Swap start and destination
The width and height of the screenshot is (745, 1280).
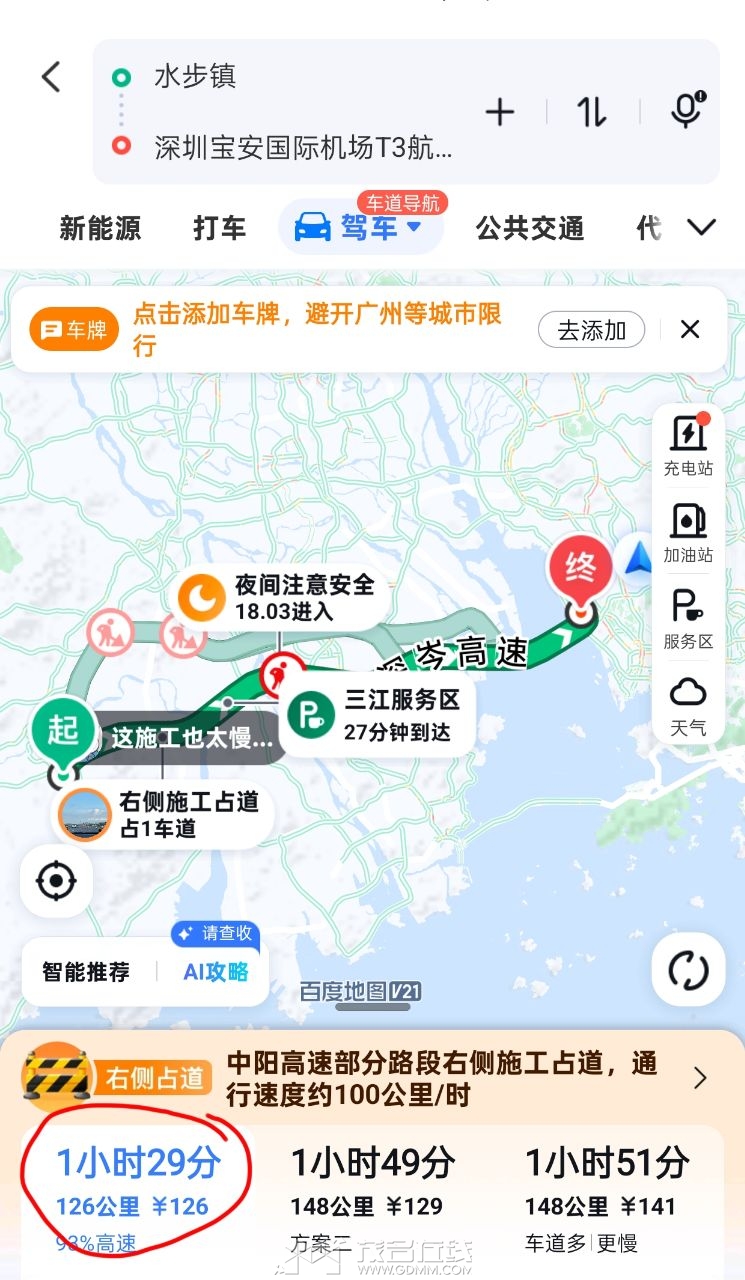[591, 112]
